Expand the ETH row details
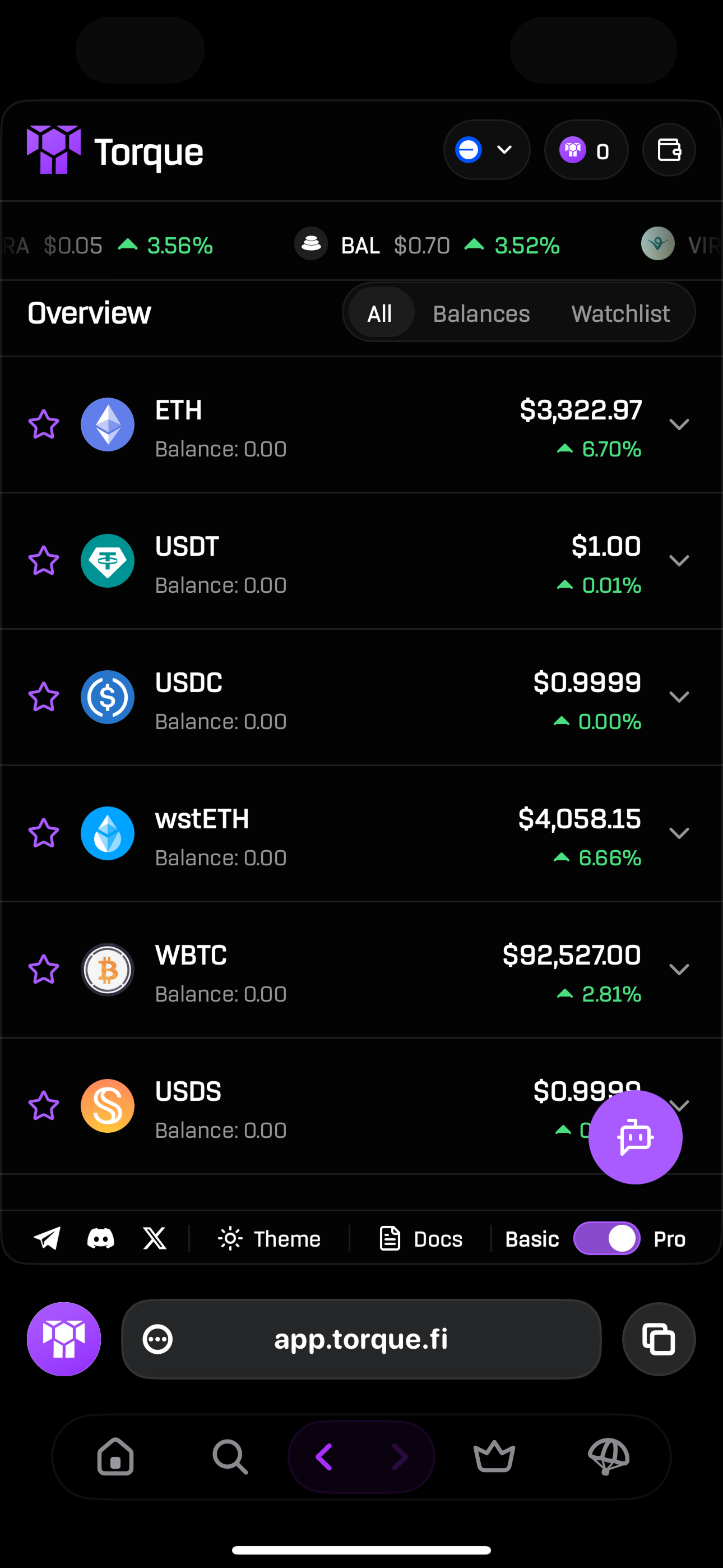The width and height of the screenshot is (723, 1568). coord(679,425)
